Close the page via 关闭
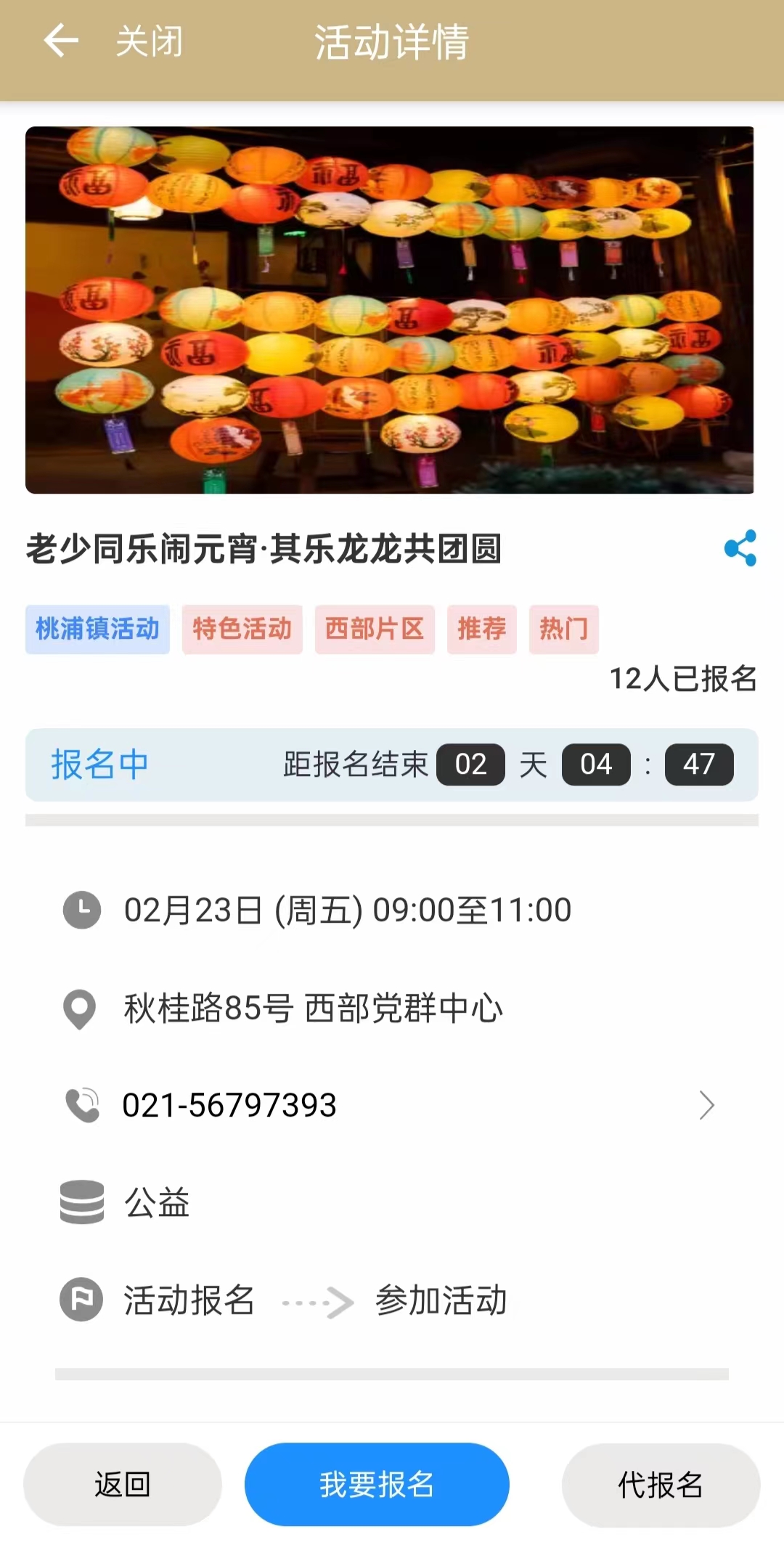 [x=150, y=41]
